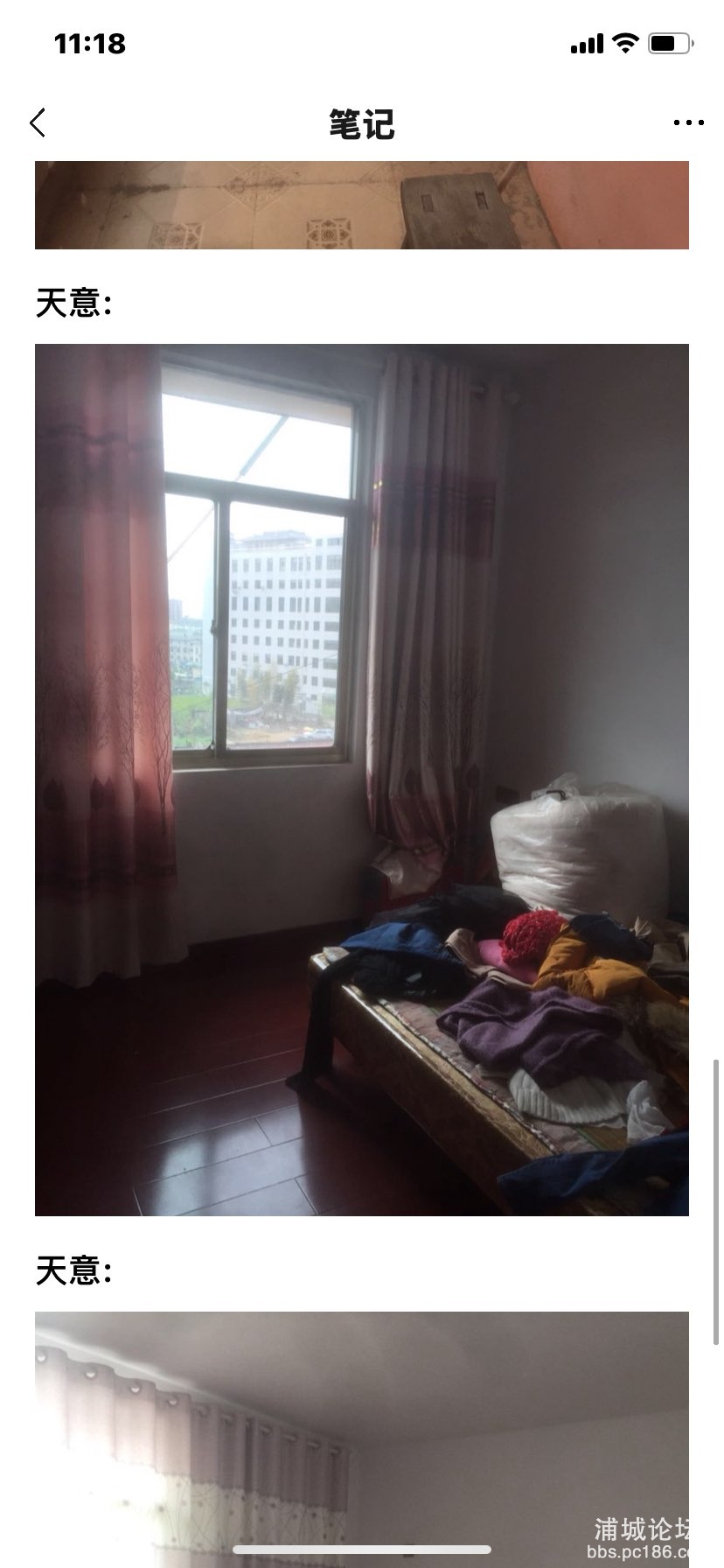Screen dimensions: 724x1568
Task: Open the three-dot overflow menu
Action: pos(688,123)
